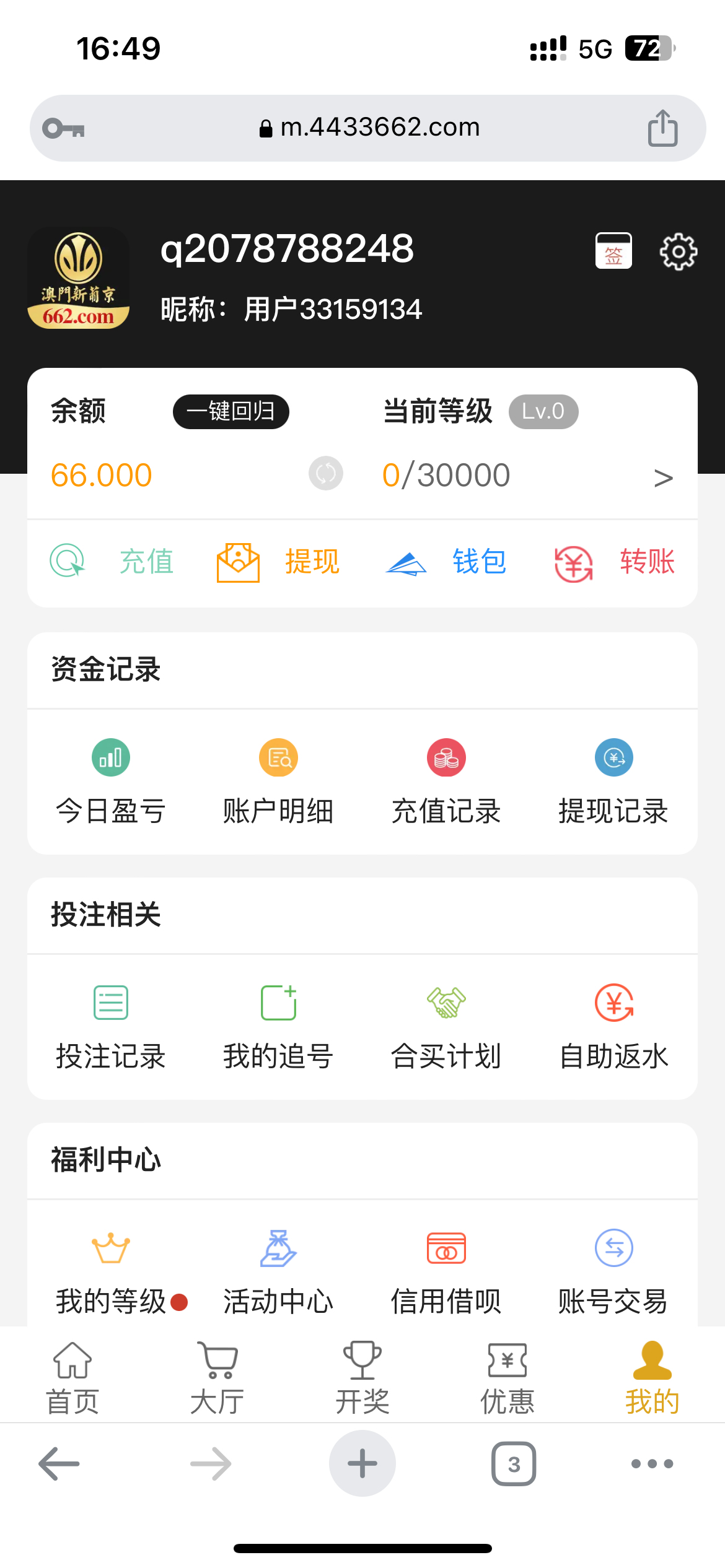Viewport: 725px width, 1568px height.
Task: View 今日盈亏 report
Action: tap(111, 782)
